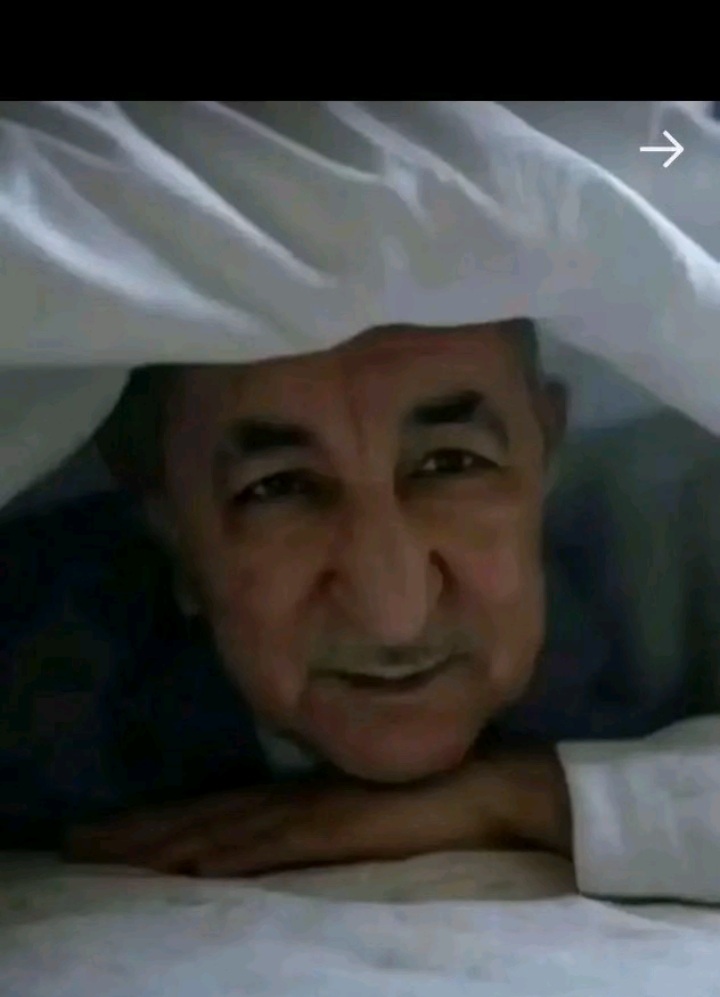Tap the forward arrow icon
The image size is (720, 997).
[x=662, y=150]
